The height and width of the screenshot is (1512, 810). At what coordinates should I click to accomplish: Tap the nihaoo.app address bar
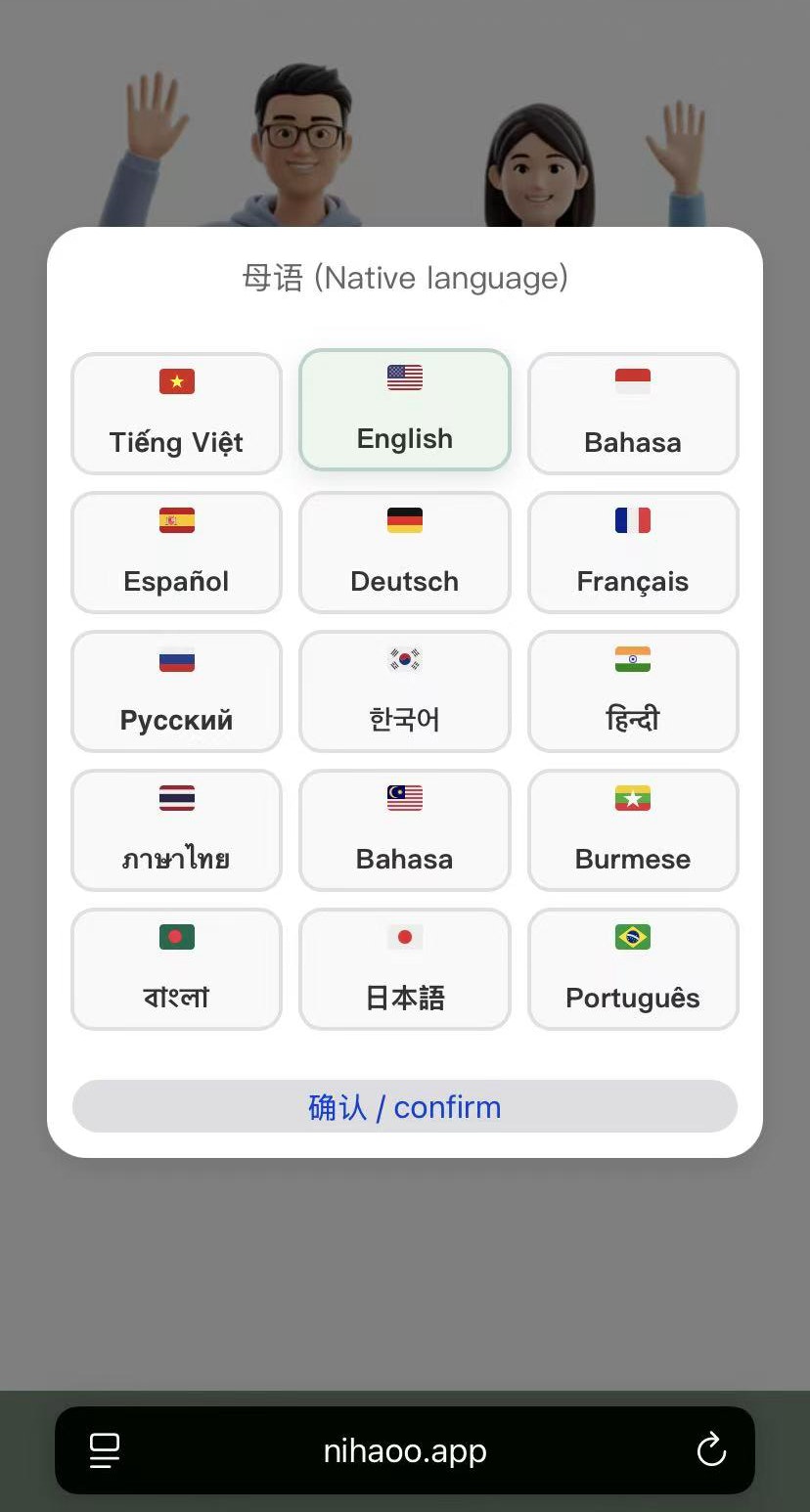coord(404,1450)
